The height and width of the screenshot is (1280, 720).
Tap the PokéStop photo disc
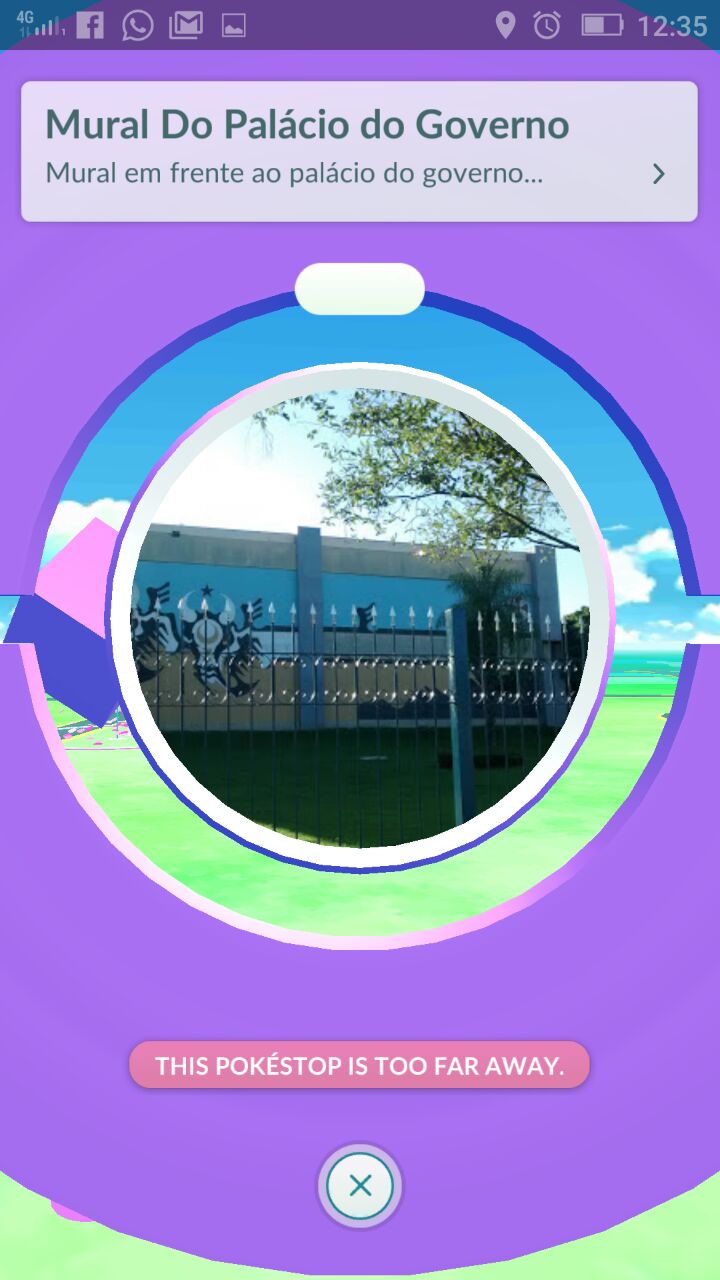click(360, 616)
